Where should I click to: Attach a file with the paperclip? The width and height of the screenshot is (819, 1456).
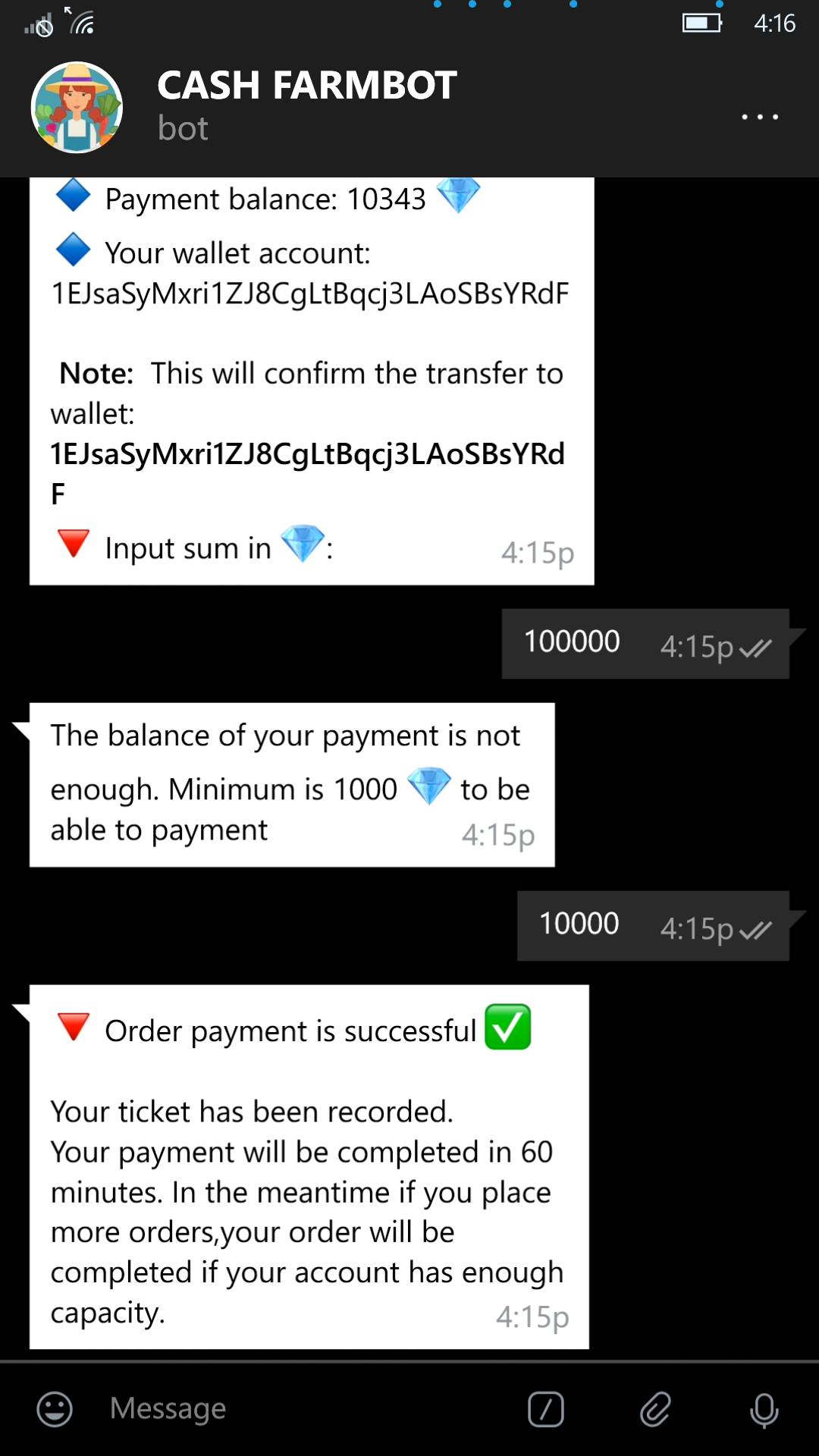[655, 1410]
